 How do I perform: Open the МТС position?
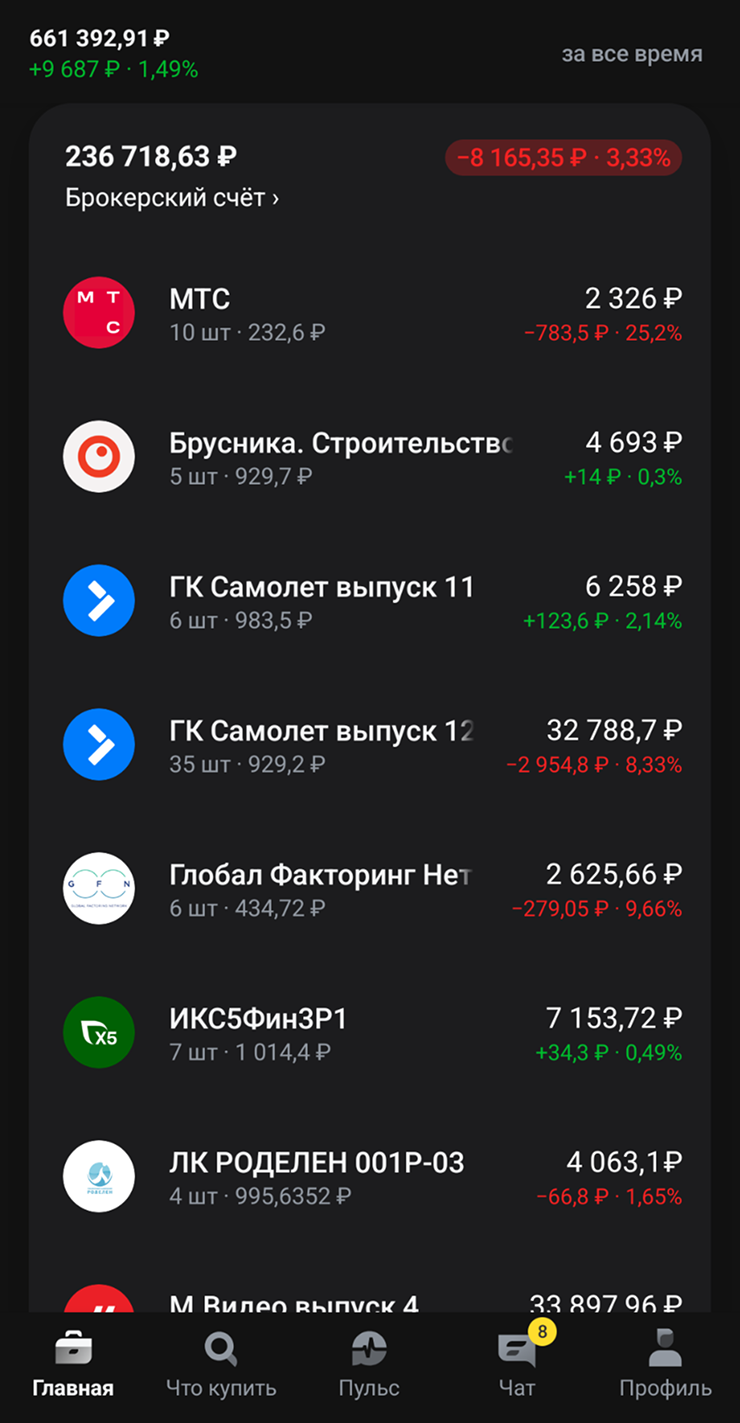coord(370,313)
